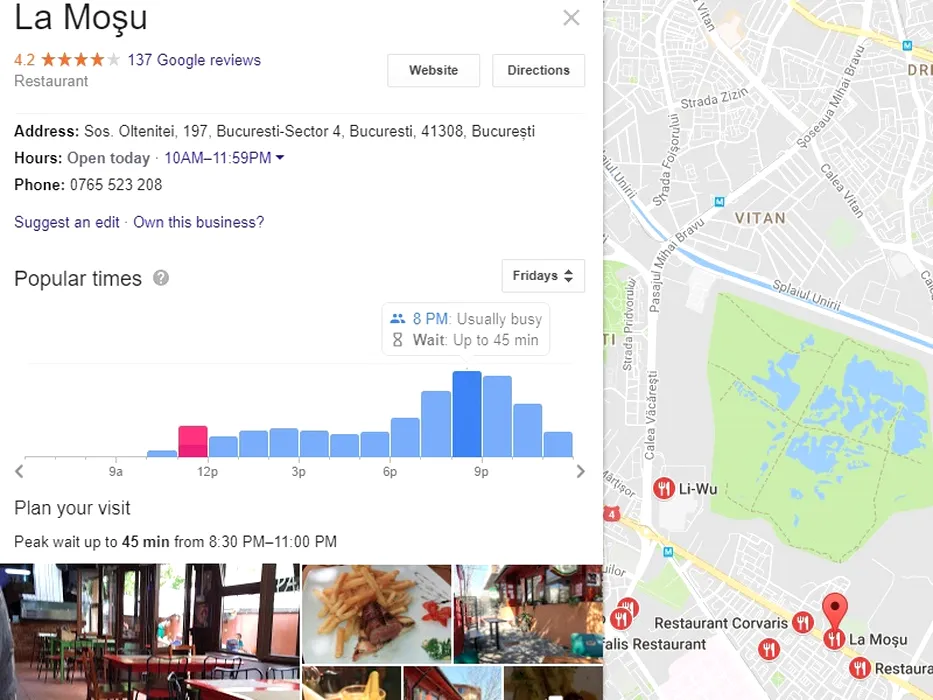The image size is (933, 700).
Task: Change the day from Fridays dropdown
Action: pos(543,276)
